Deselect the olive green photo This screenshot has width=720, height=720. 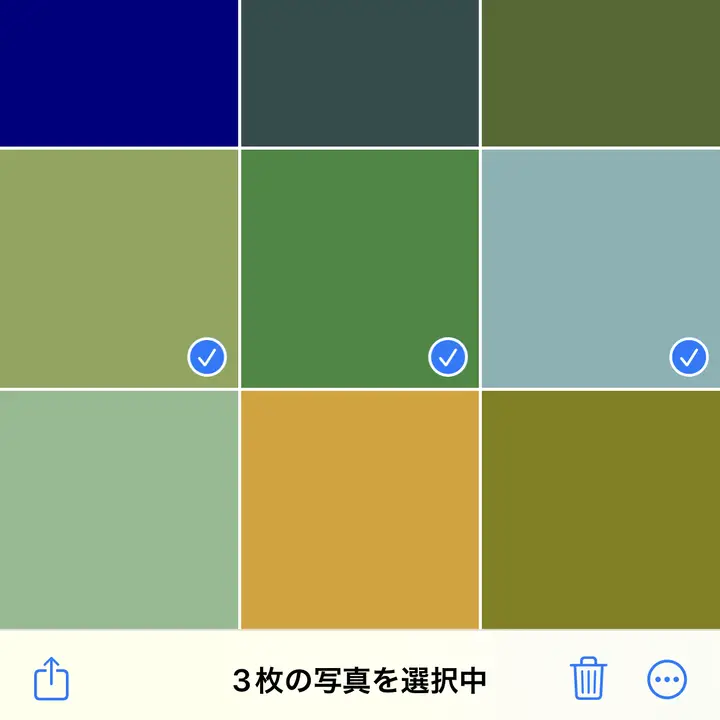(119, 268)
